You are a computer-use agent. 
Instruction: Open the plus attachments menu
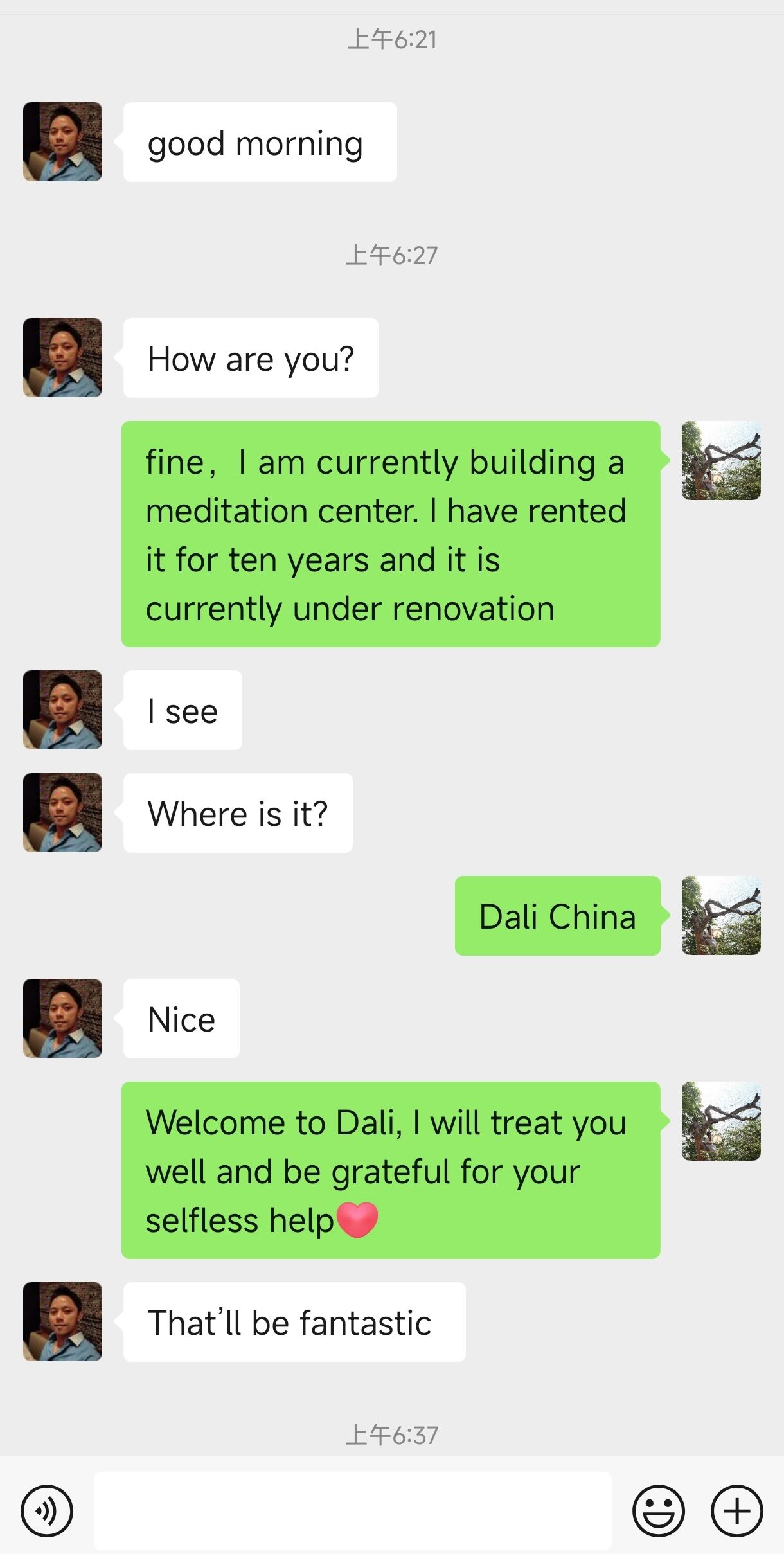click(737, 1511)
